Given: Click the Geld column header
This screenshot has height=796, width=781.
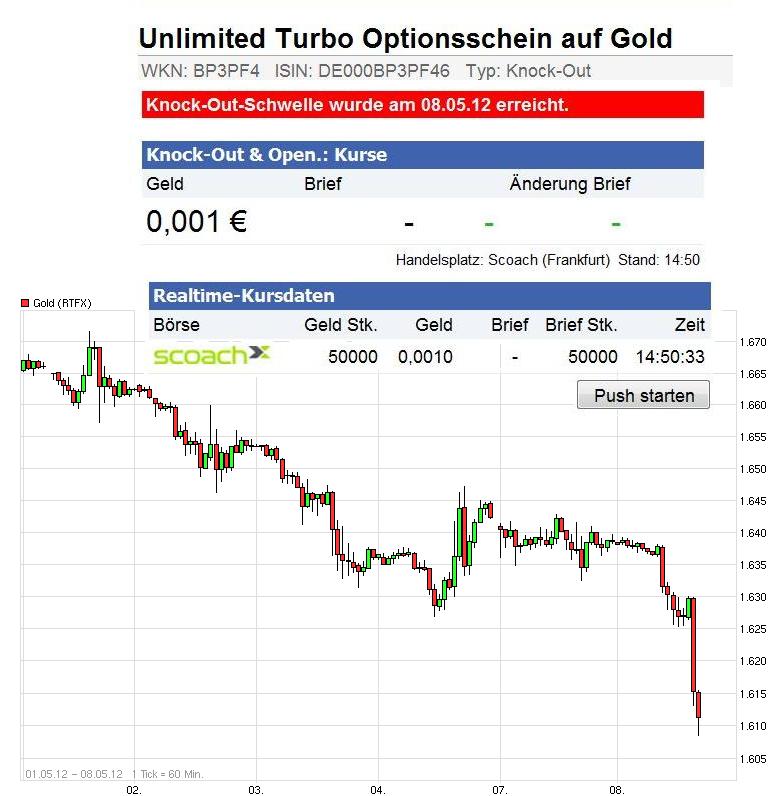Looking at the screenshot, I should (161, 184).
